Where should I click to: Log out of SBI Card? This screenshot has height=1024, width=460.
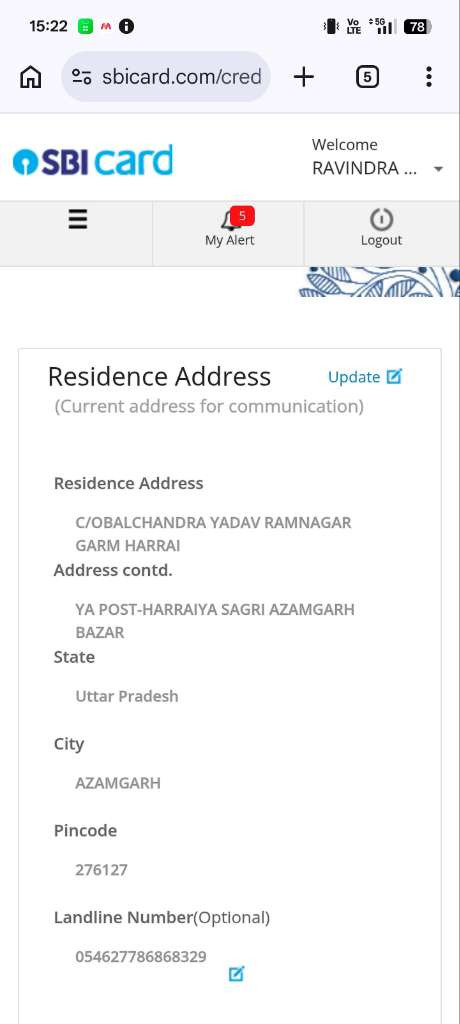[382, 228]
